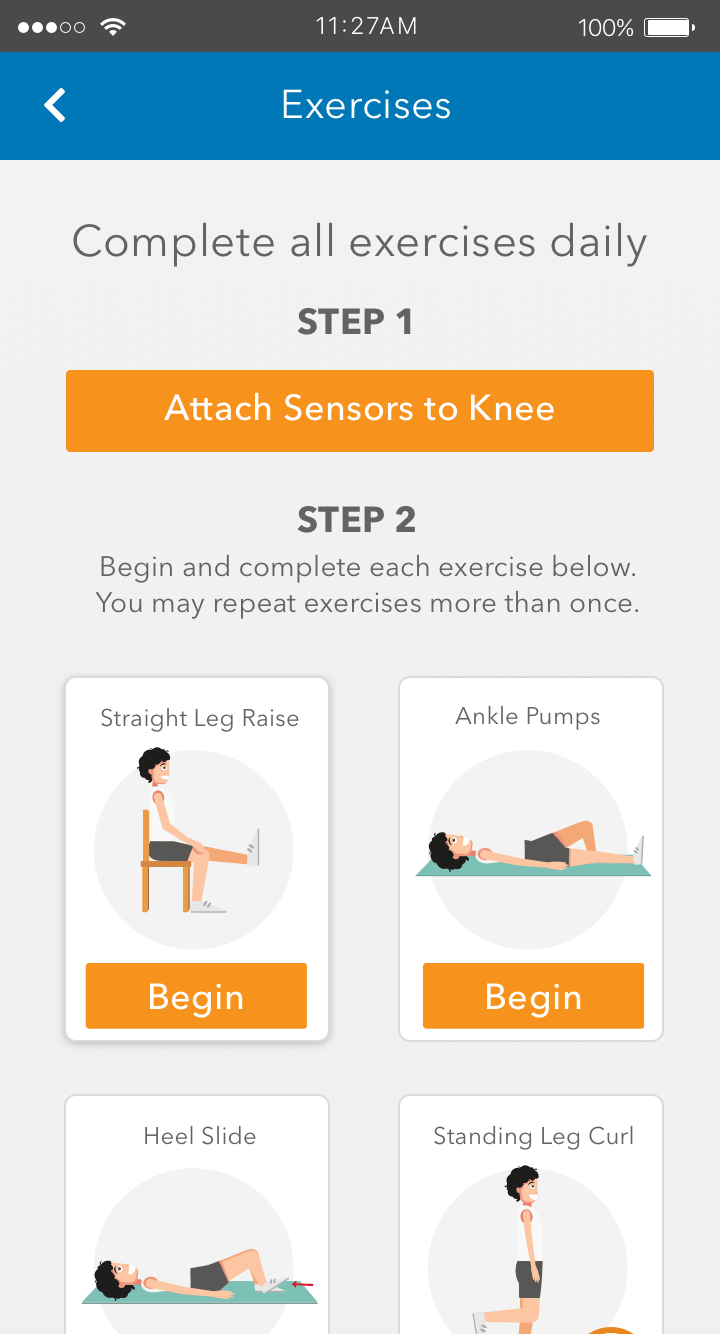Open the Heel Slide exercise card

pyautogui.click(x=197, y=1214)
